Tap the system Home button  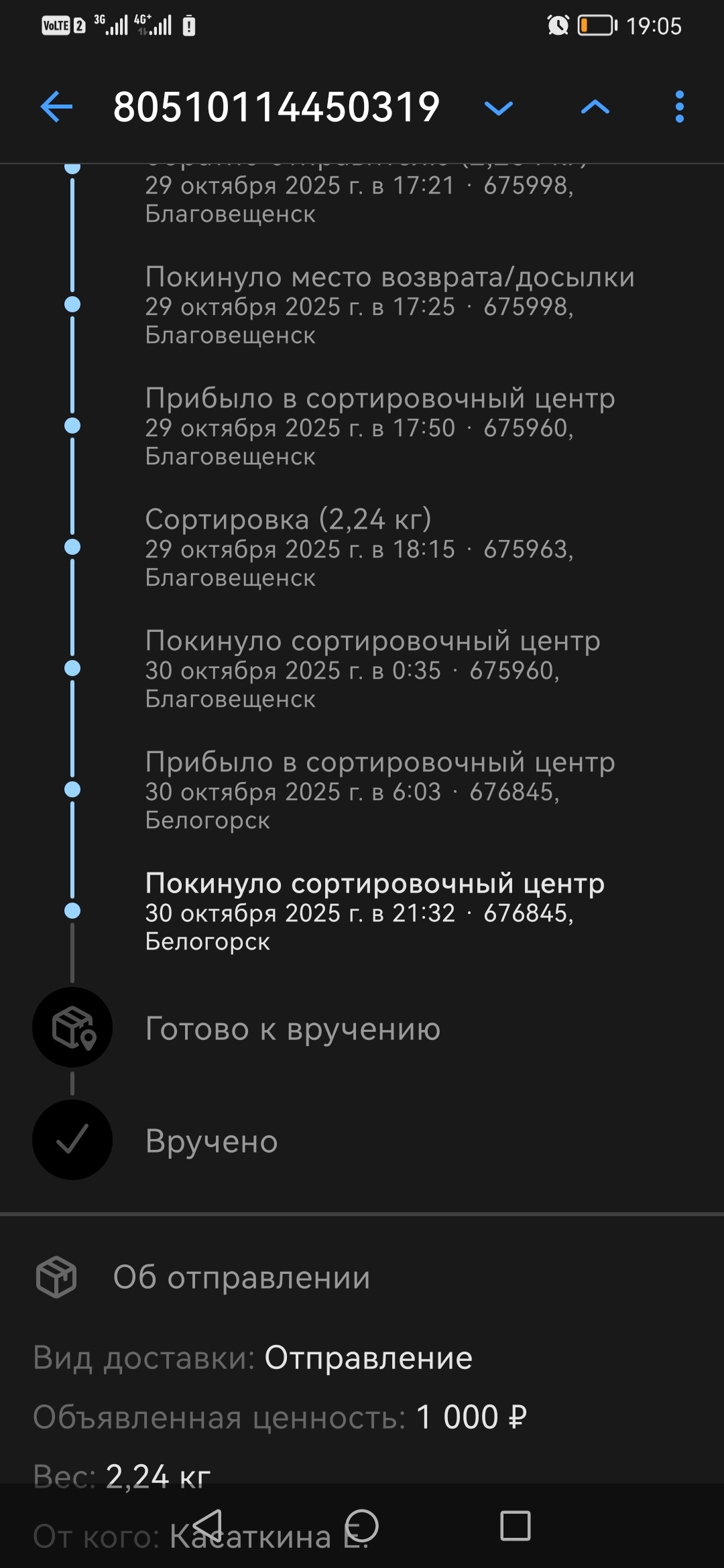[362, 1526]
